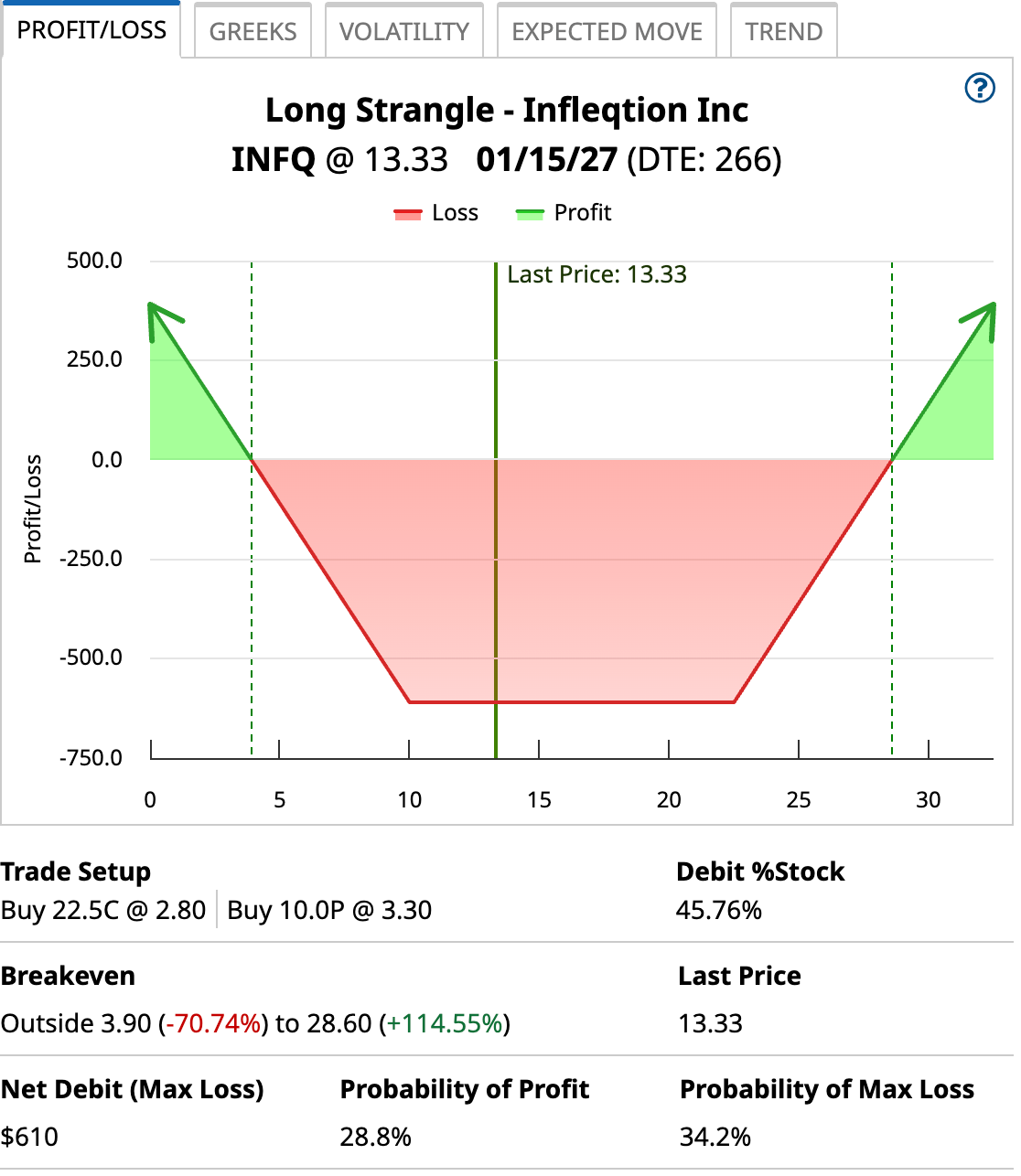The height and width of the screenshot is (1176, 1021).
Task: Toggle the Profit legend item
Action: tap(564, 213)
